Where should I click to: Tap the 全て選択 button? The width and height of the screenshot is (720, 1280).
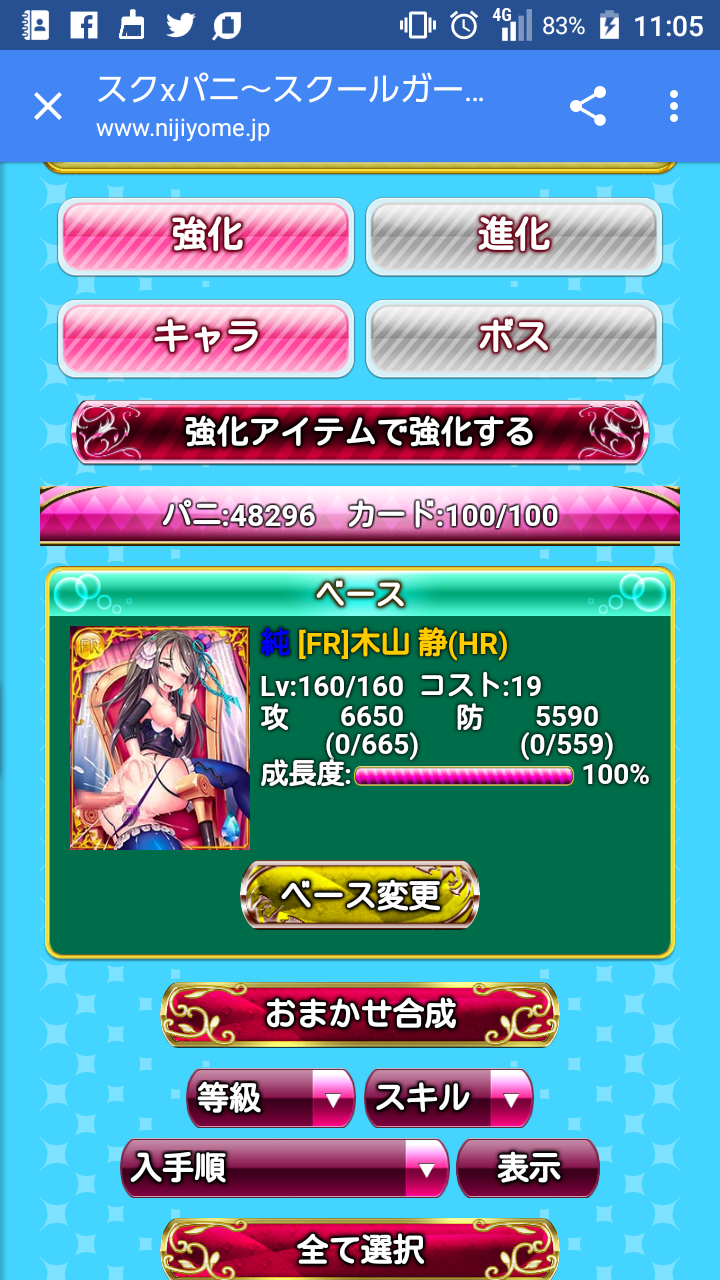[x=360, y=1249]
